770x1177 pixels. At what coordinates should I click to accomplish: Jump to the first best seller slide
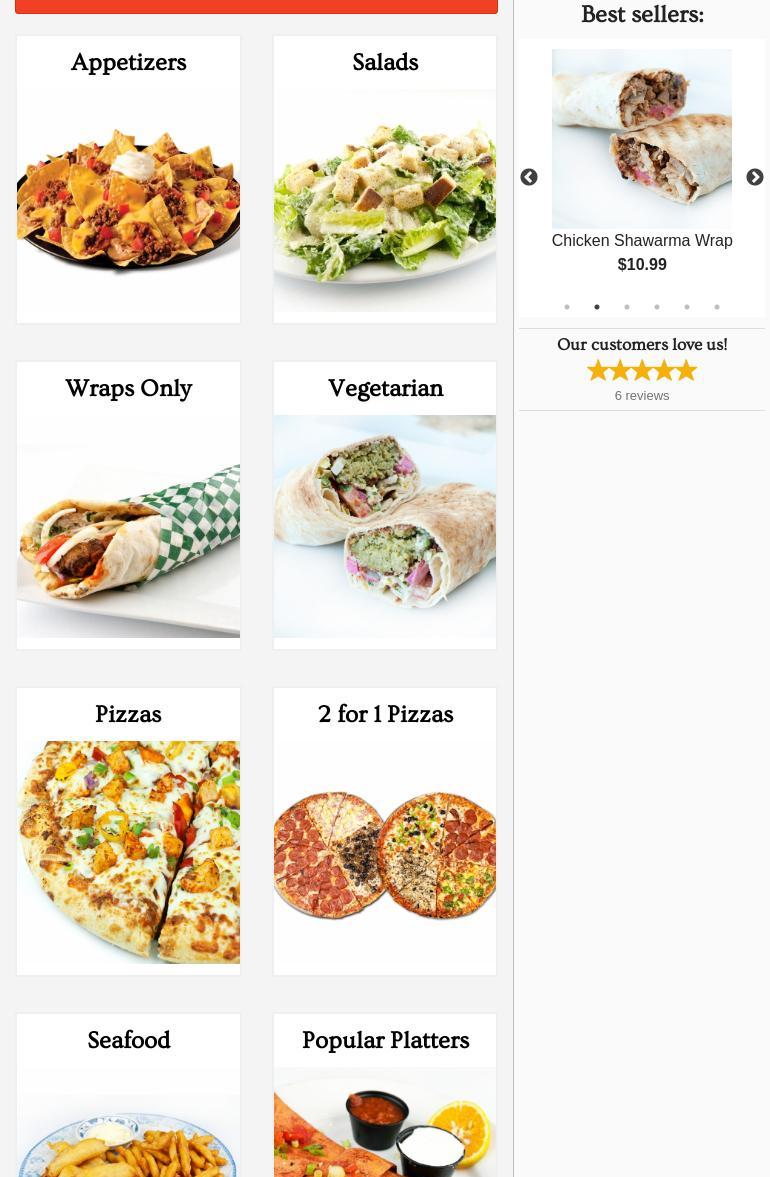click(567, 307)
